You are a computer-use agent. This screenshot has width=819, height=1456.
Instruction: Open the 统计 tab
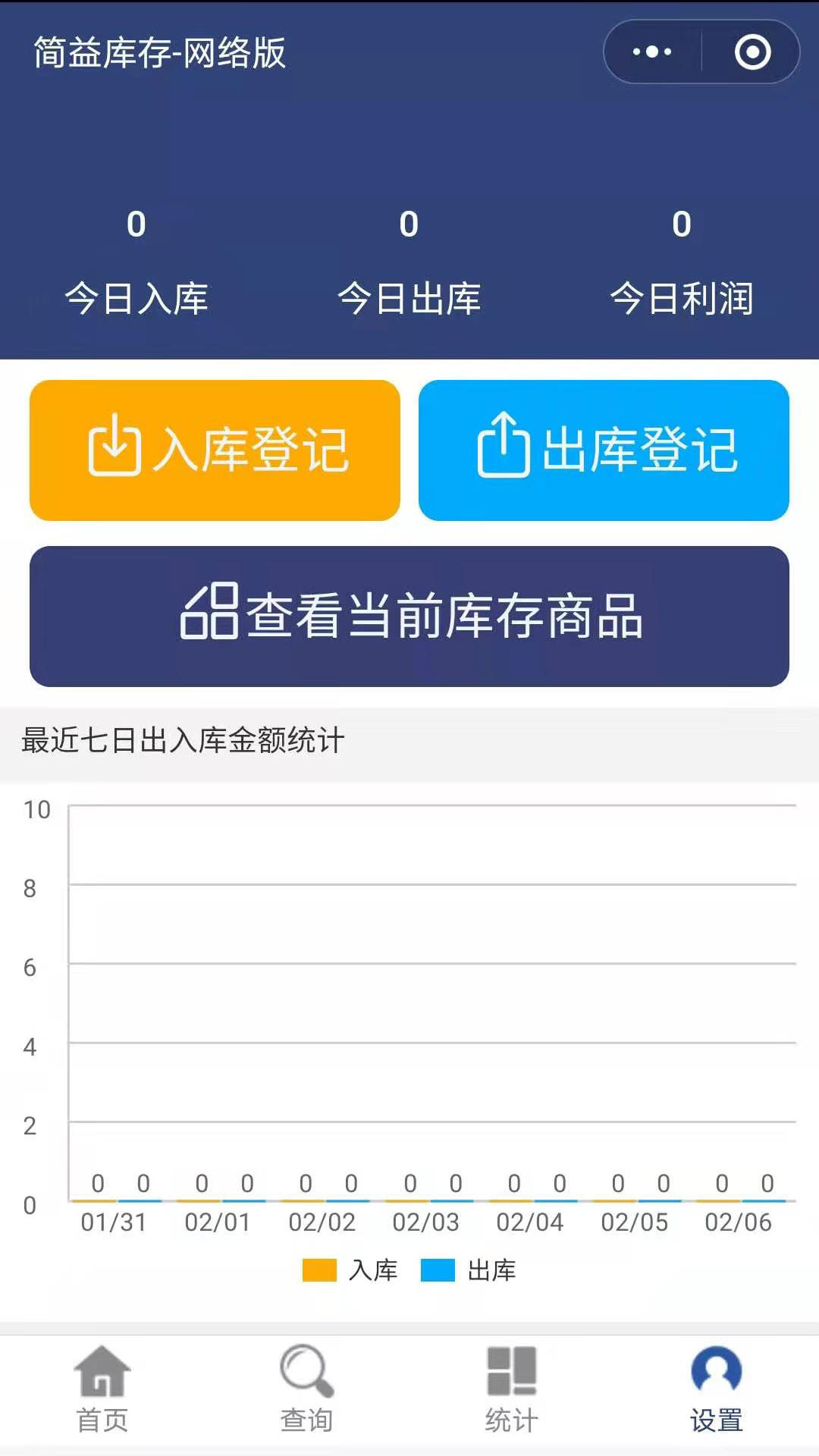pos(512,1389)
